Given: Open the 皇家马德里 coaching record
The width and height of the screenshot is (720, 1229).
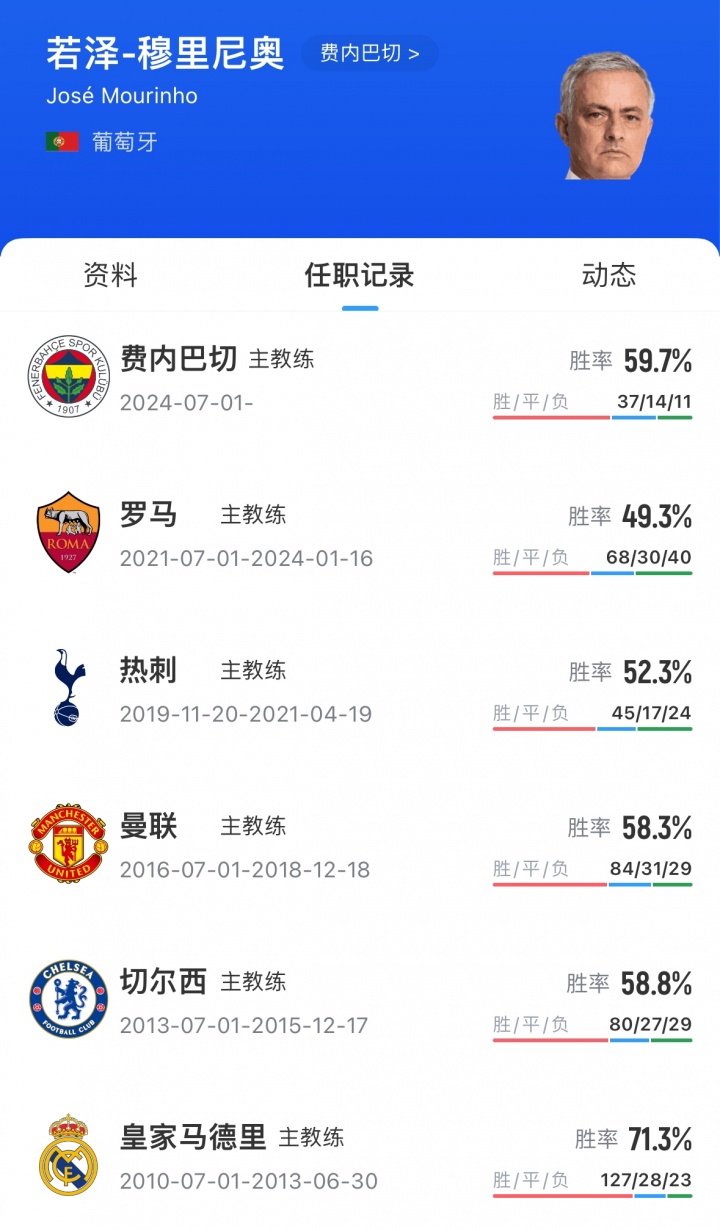Looking at the screenshot, I should 360,1157.
